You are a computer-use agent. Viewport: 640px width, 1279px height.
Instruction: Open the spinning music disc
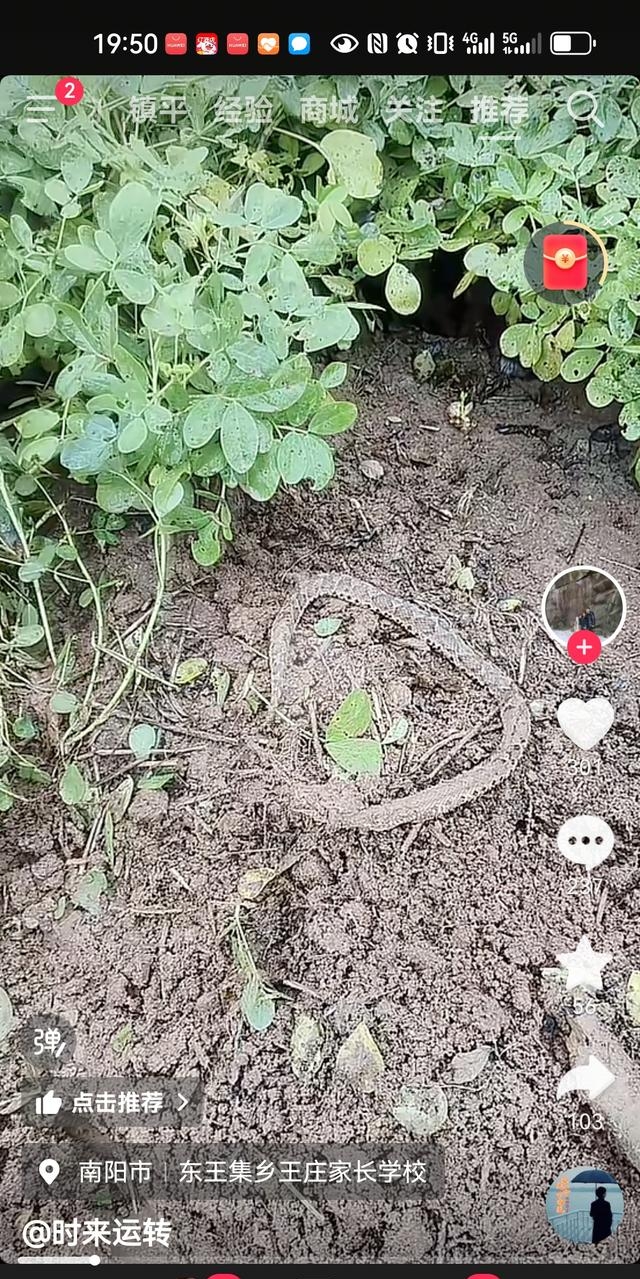click(x=584, y=1205)
